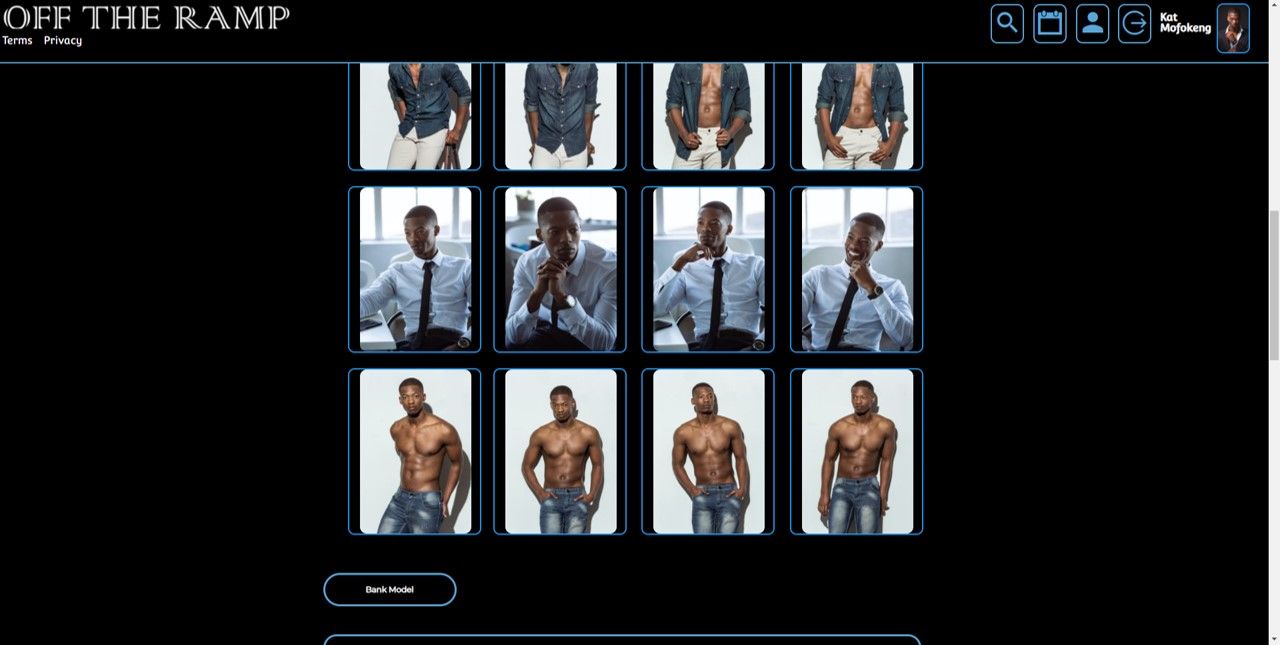Tap the logout arrow icon
Screen dimensions: 1280x645
[1134, 23]
